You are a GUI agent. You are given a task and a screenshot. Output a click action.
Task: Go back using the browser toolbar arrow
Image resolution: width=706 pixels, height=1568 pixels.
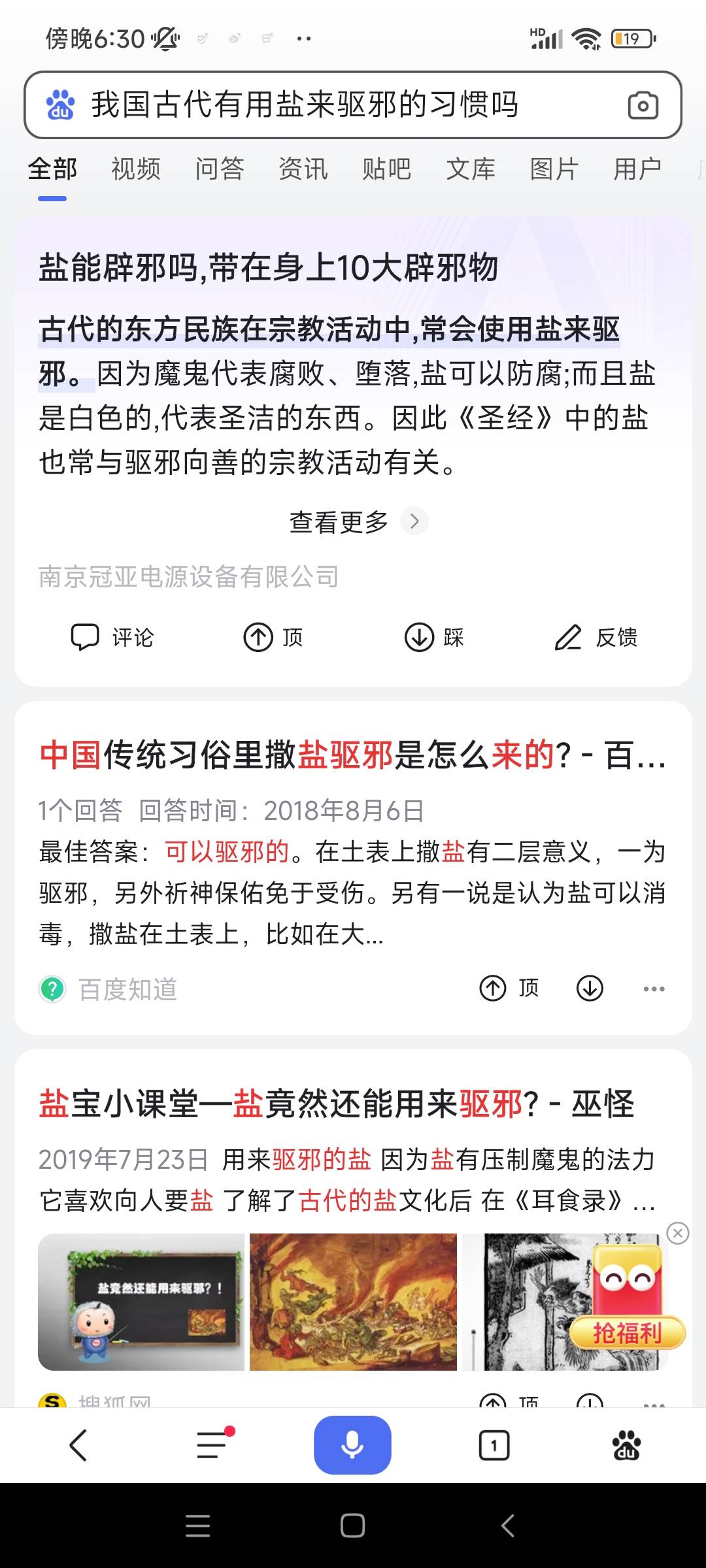coord(78,1445)
